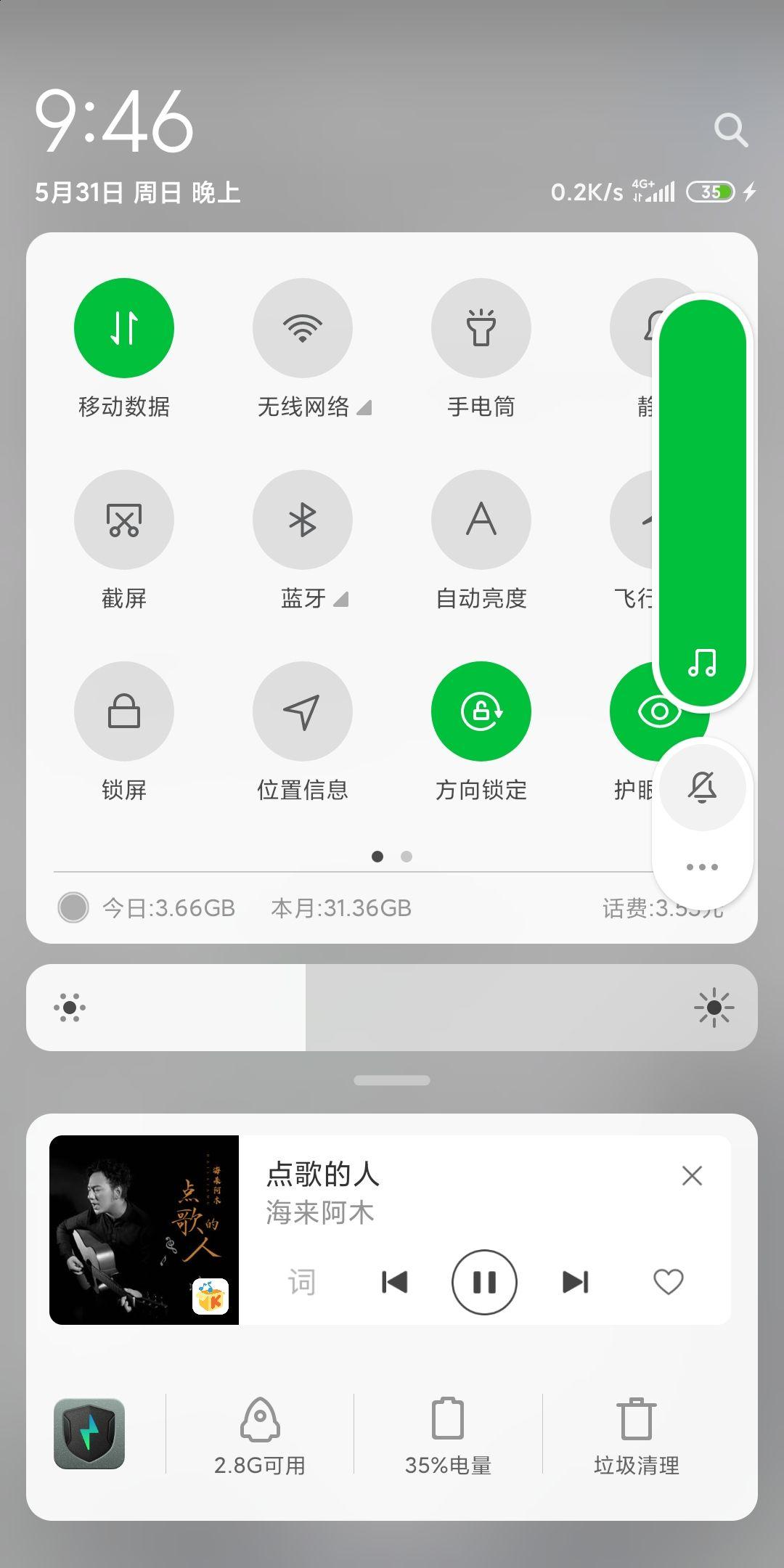Viewport: 784px width, 1568px height.
Task: Open more volume options (three dots)
Action: tap(702, 867)
